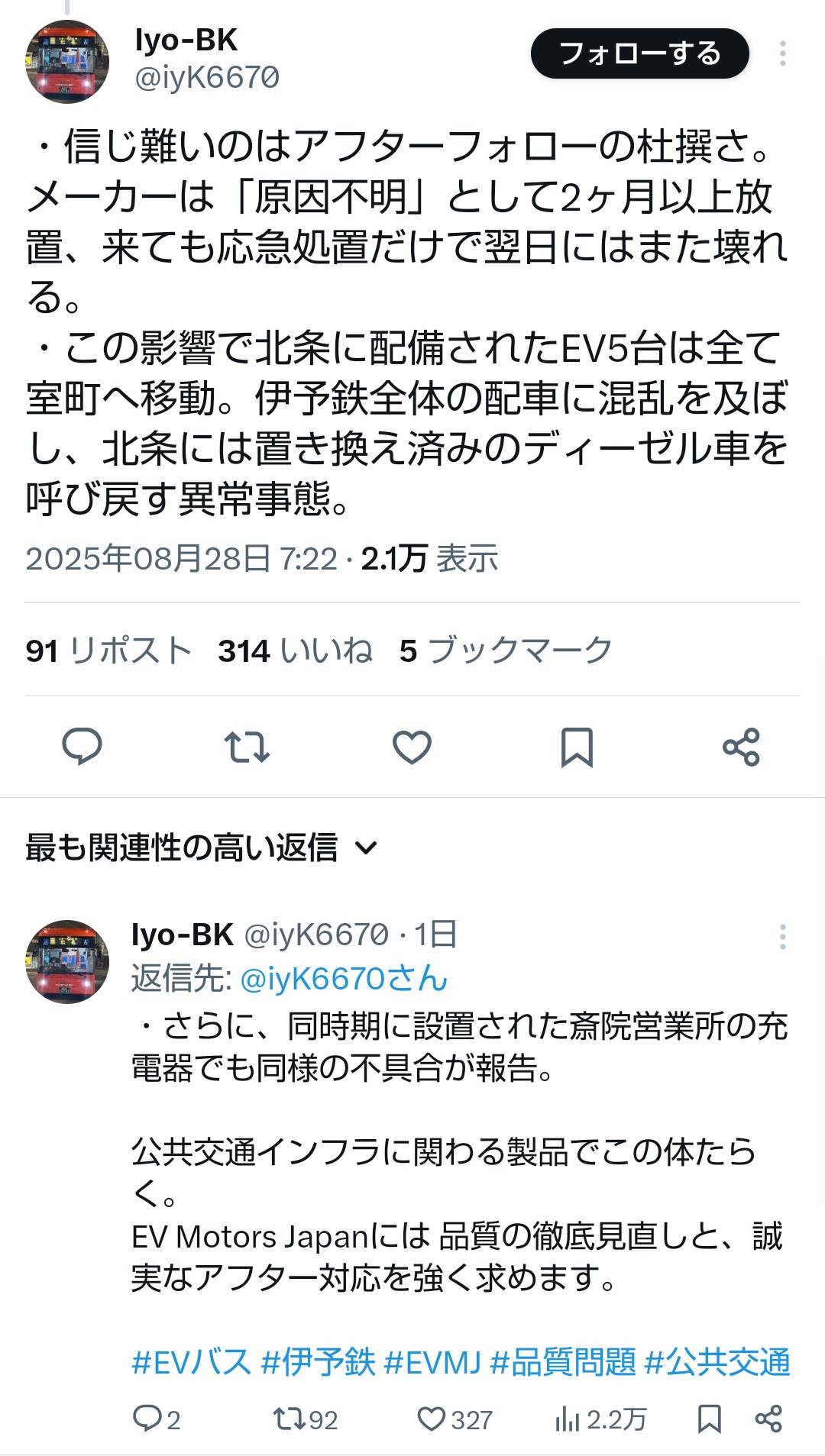
Task: Share the main post
Action: pyautogui.click(x=741, y=747)
